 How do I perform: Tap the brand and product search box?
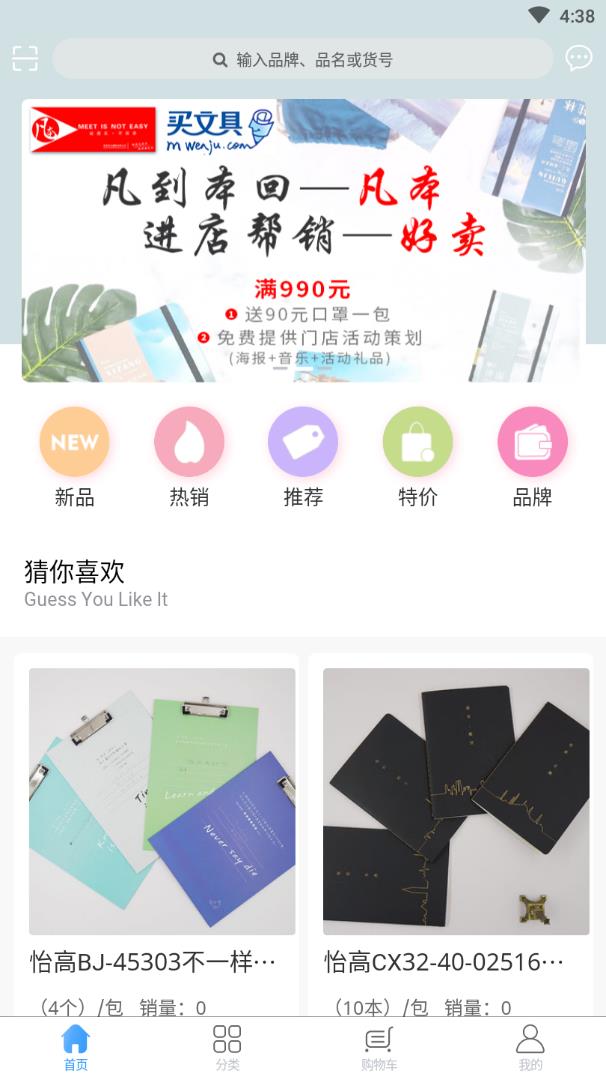click(x=302, y=59)
